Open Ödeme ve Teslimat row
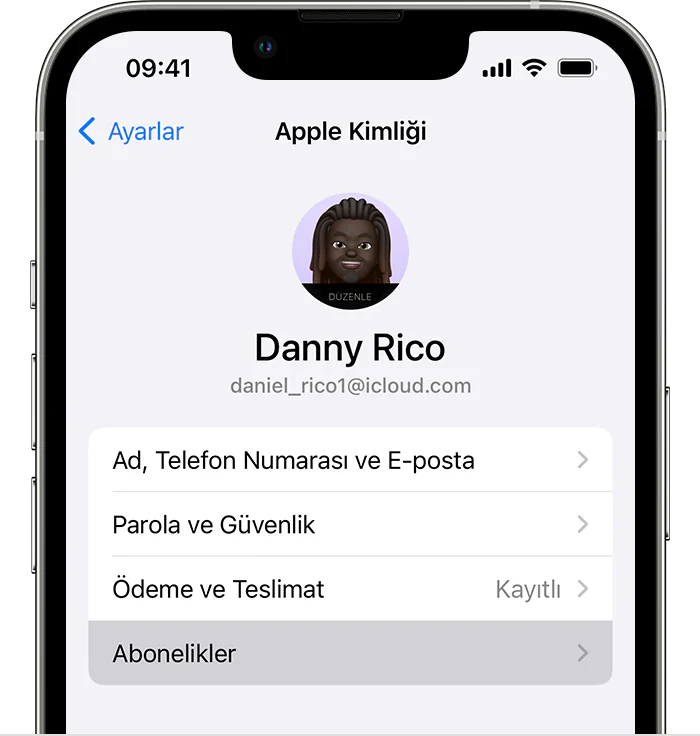Screen dimensions: 700x736 coord(350,589)
